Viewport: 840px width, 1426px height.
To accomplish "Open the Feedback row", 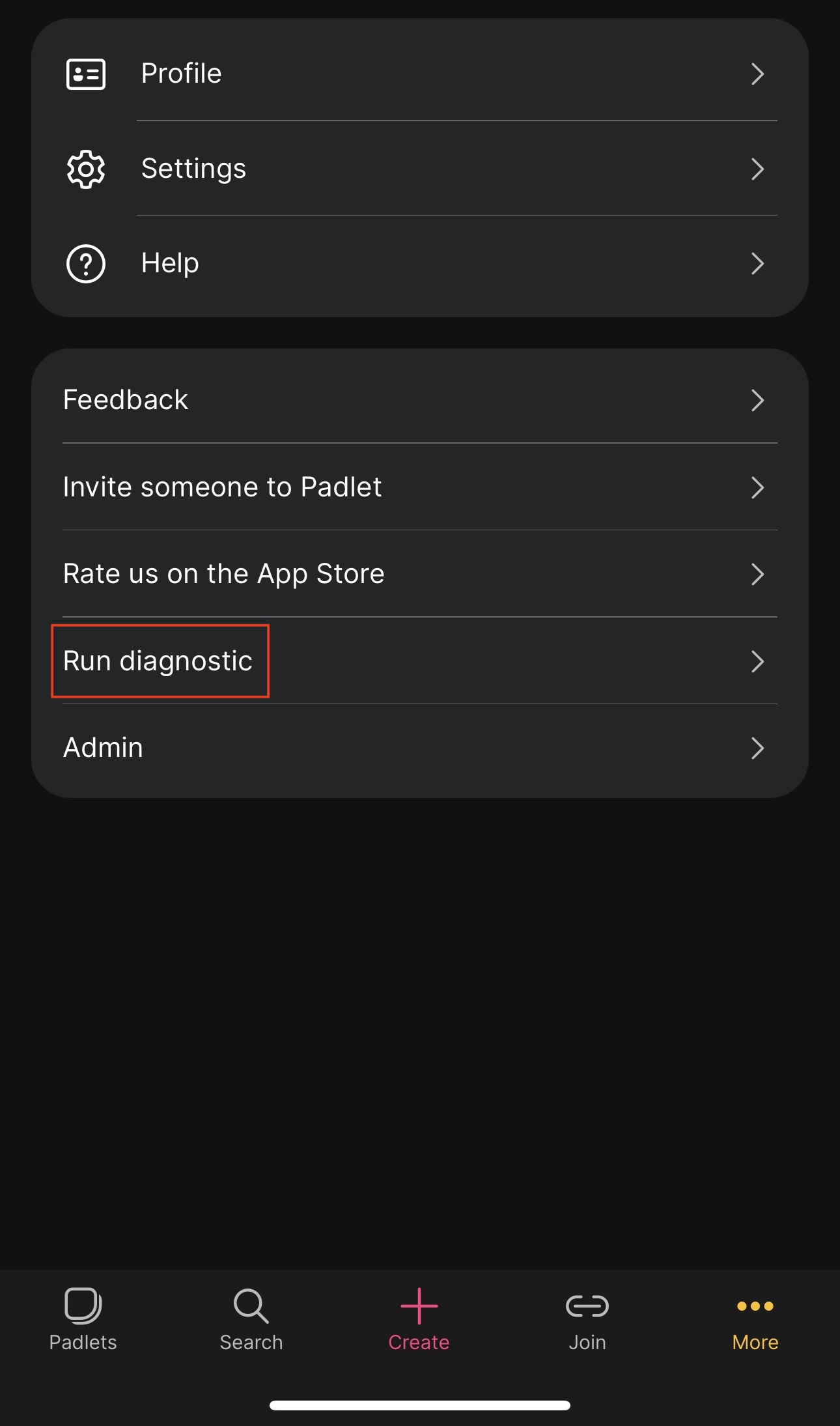I will coord(420,399).
